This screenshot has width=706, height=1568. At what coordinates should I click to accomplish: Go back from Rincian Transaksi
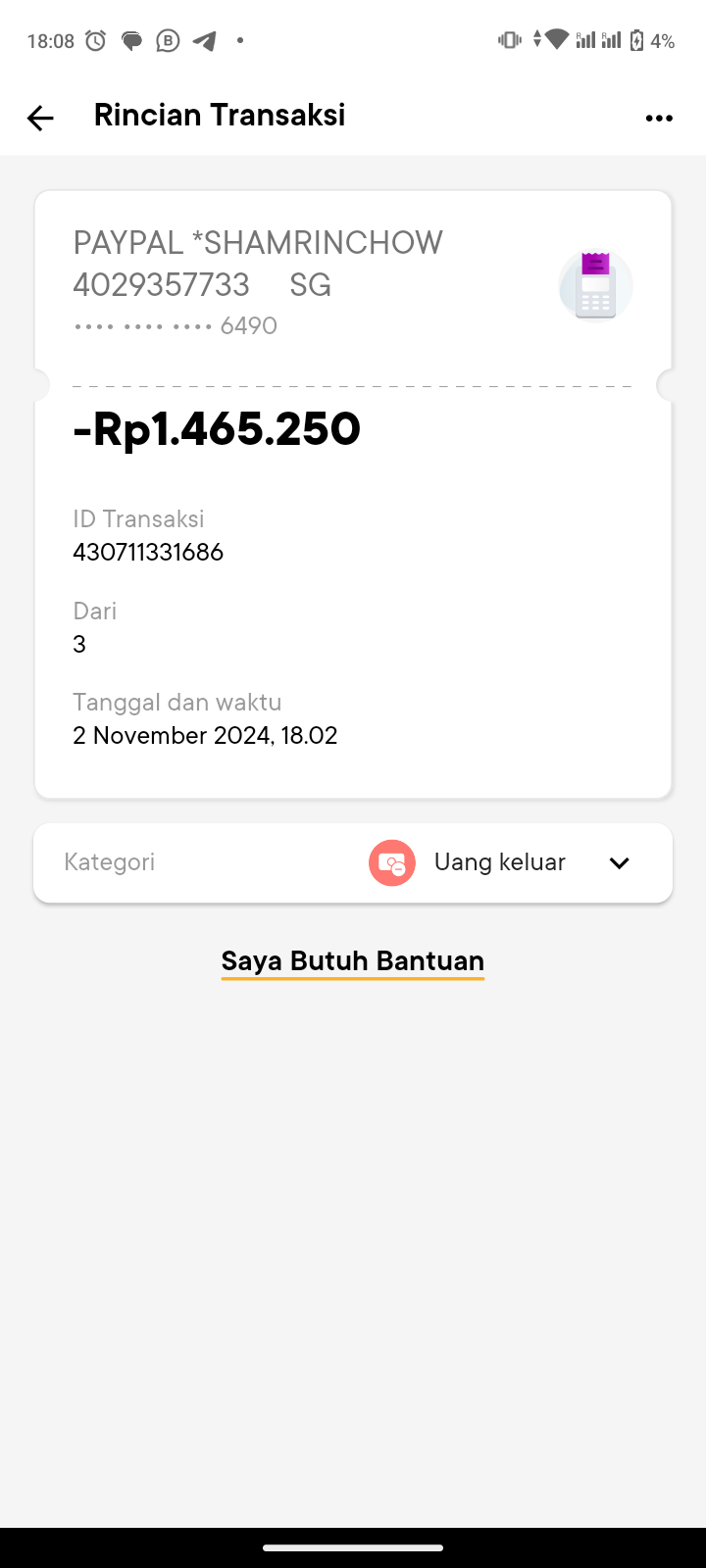click(40, 119)
